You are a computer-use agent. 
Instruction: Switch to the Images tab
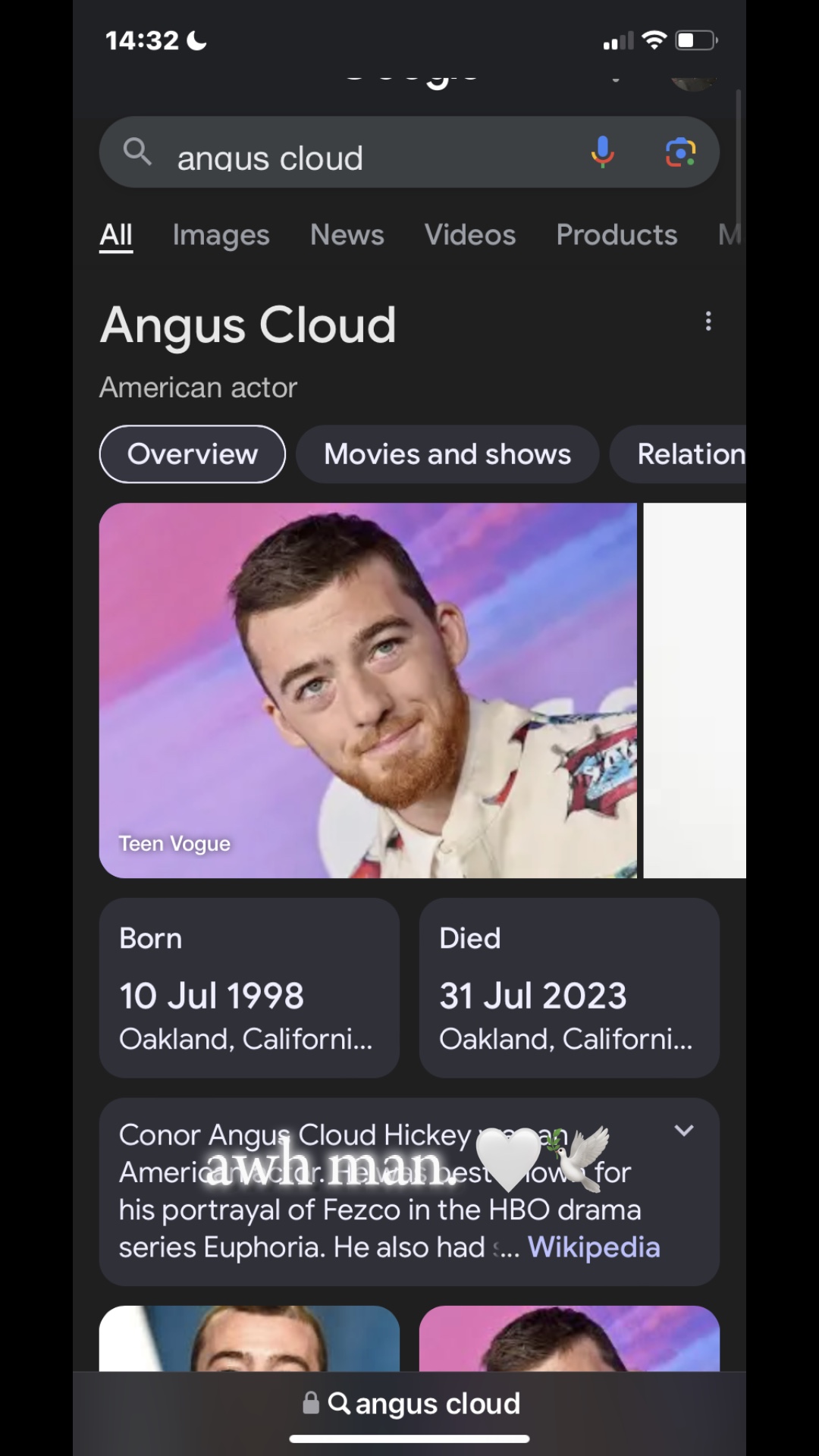pyautogui.click(x=221, y=235)
